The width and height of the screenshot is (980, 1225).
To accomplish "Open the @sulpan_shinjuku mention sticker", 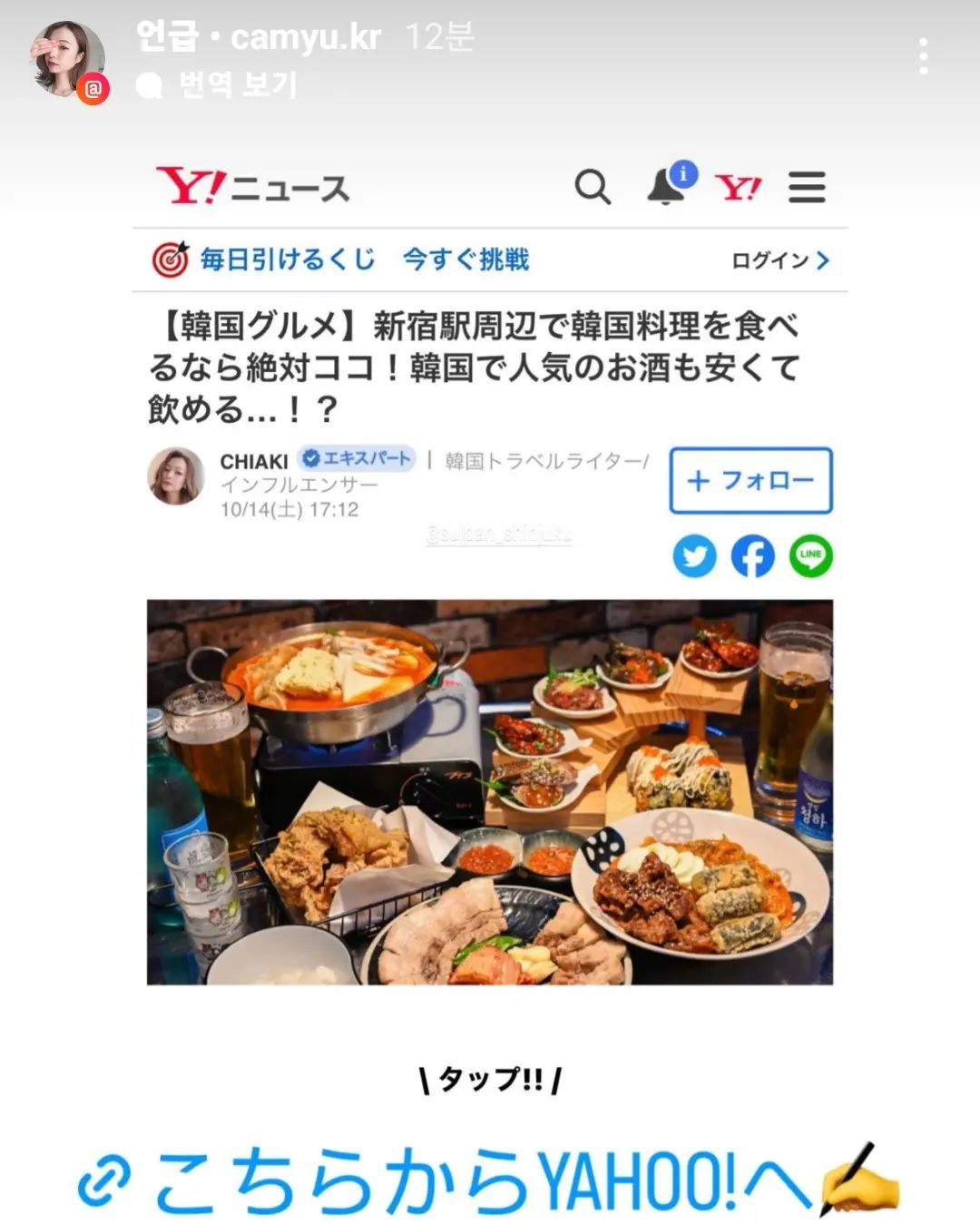I will [498, 534].
